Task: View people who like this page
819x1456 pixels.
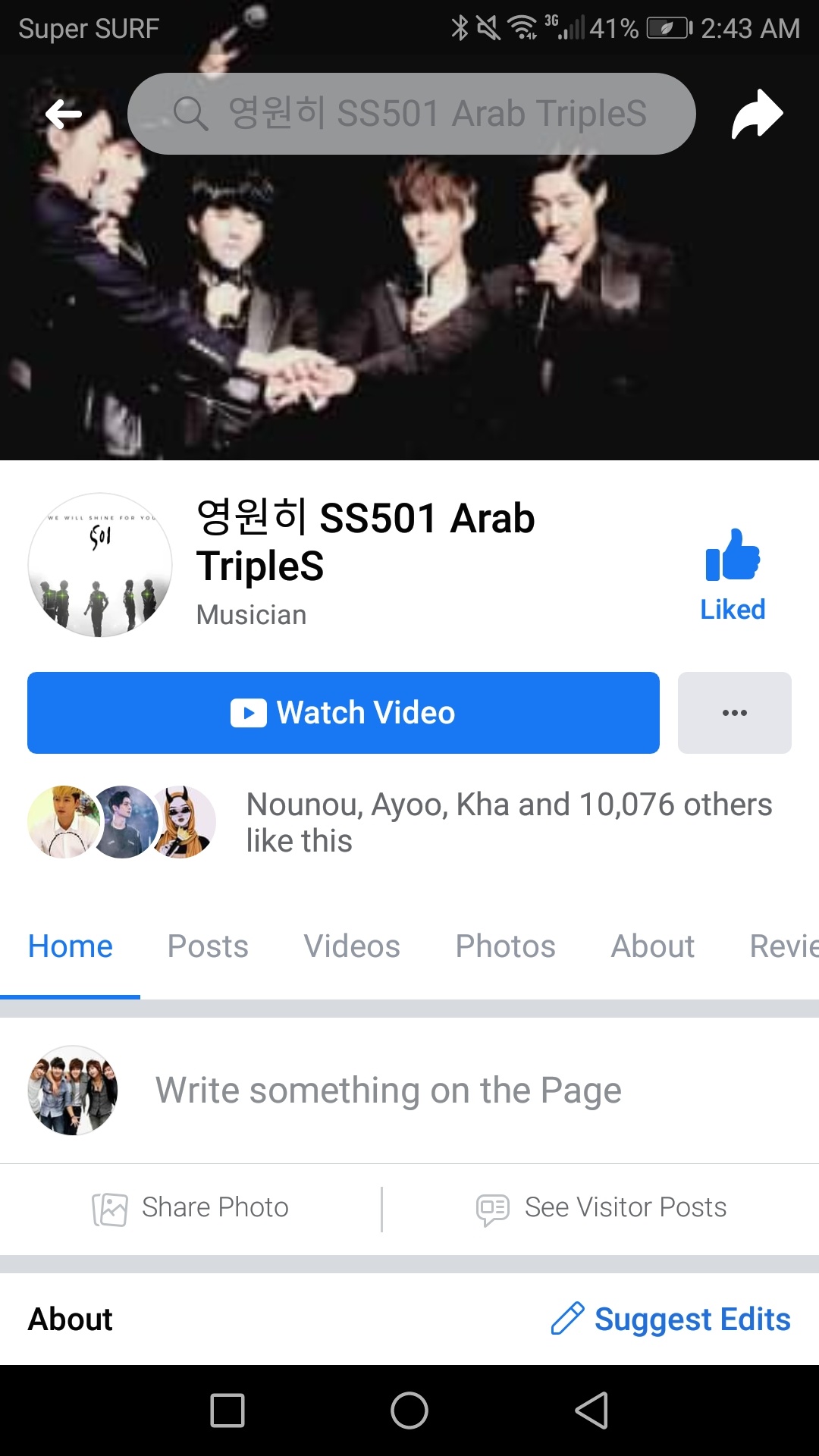Action: (508, 822)
